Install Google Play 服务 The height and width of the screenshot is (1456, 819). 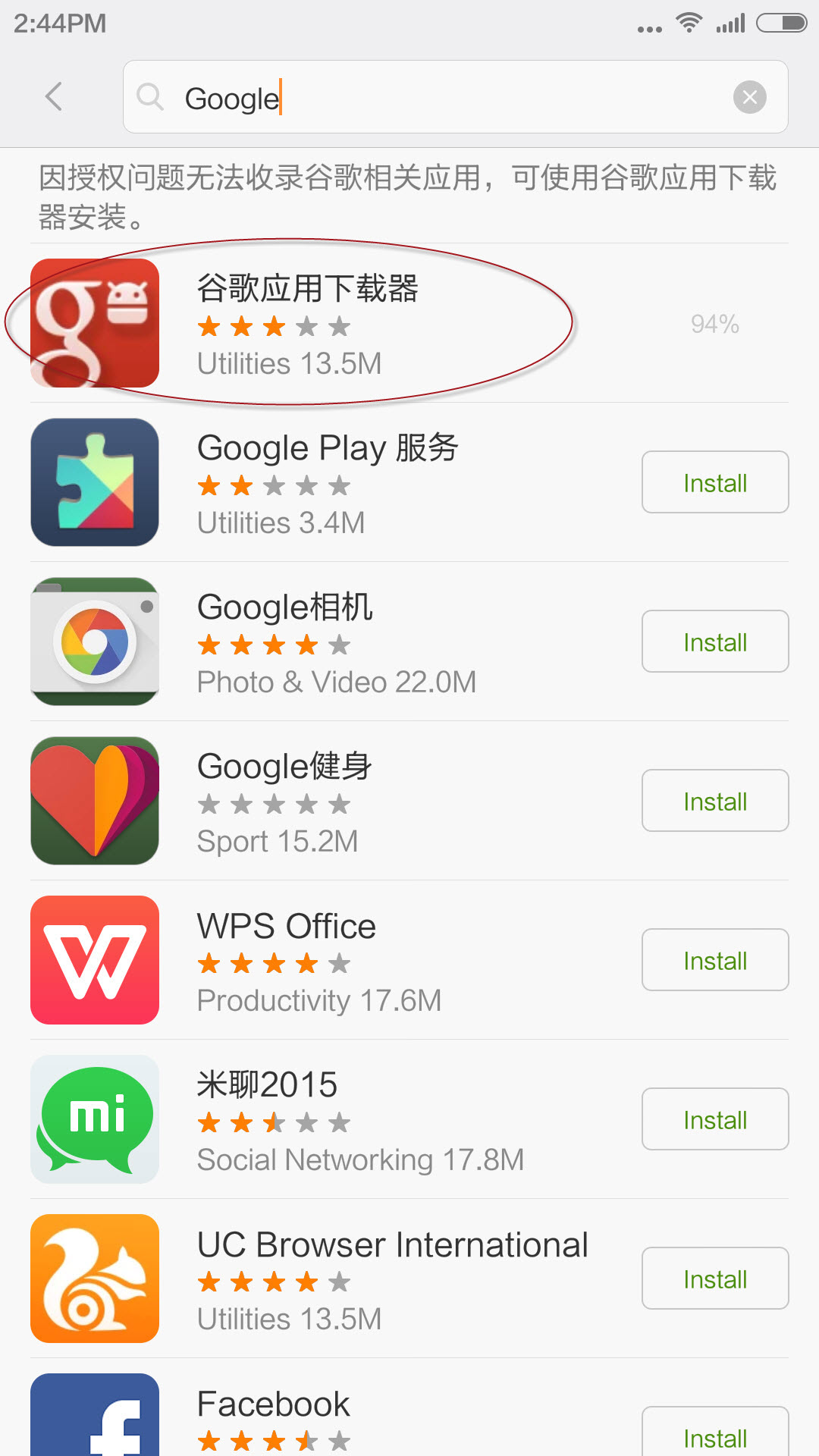[715, 482]
